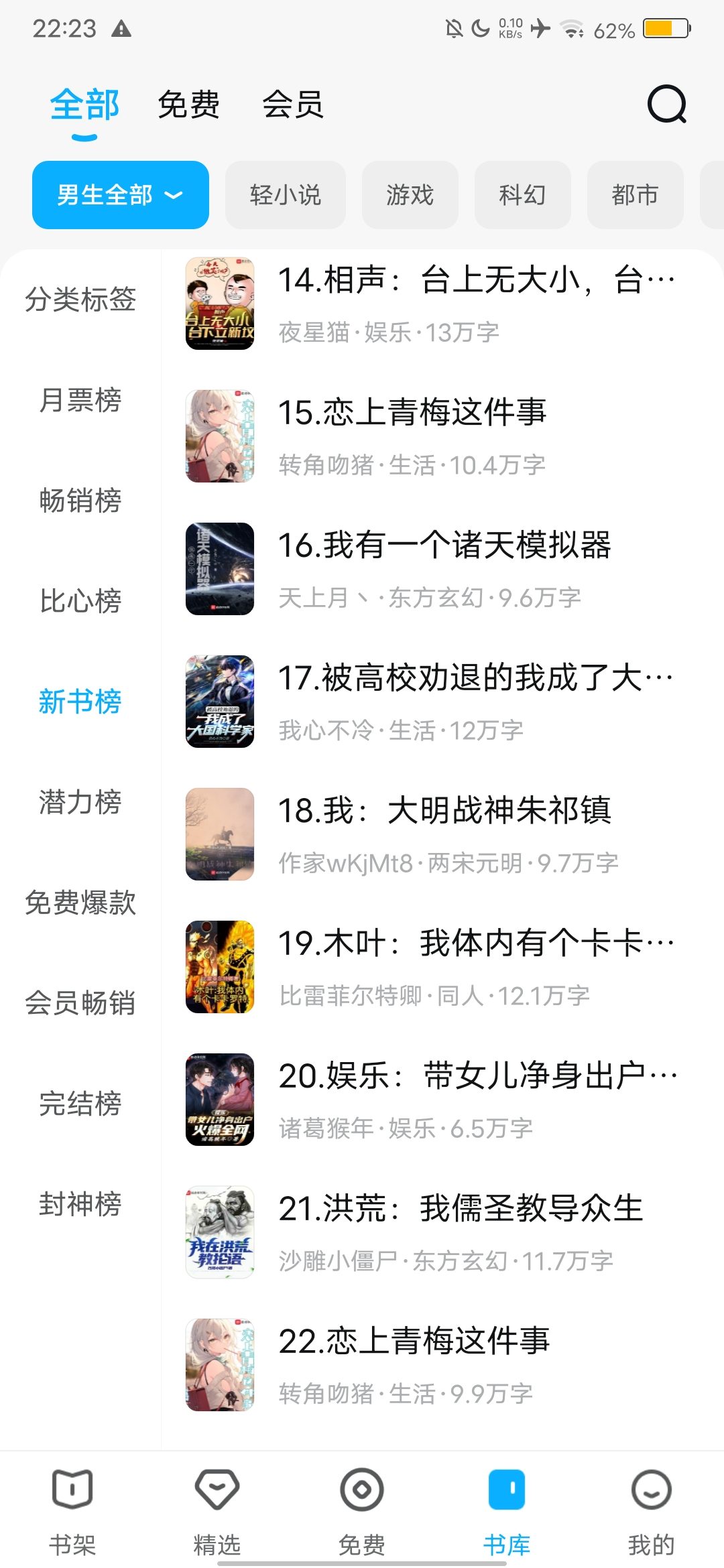
Task: Switch to the 免费 top tab
Action: point(188,105)
